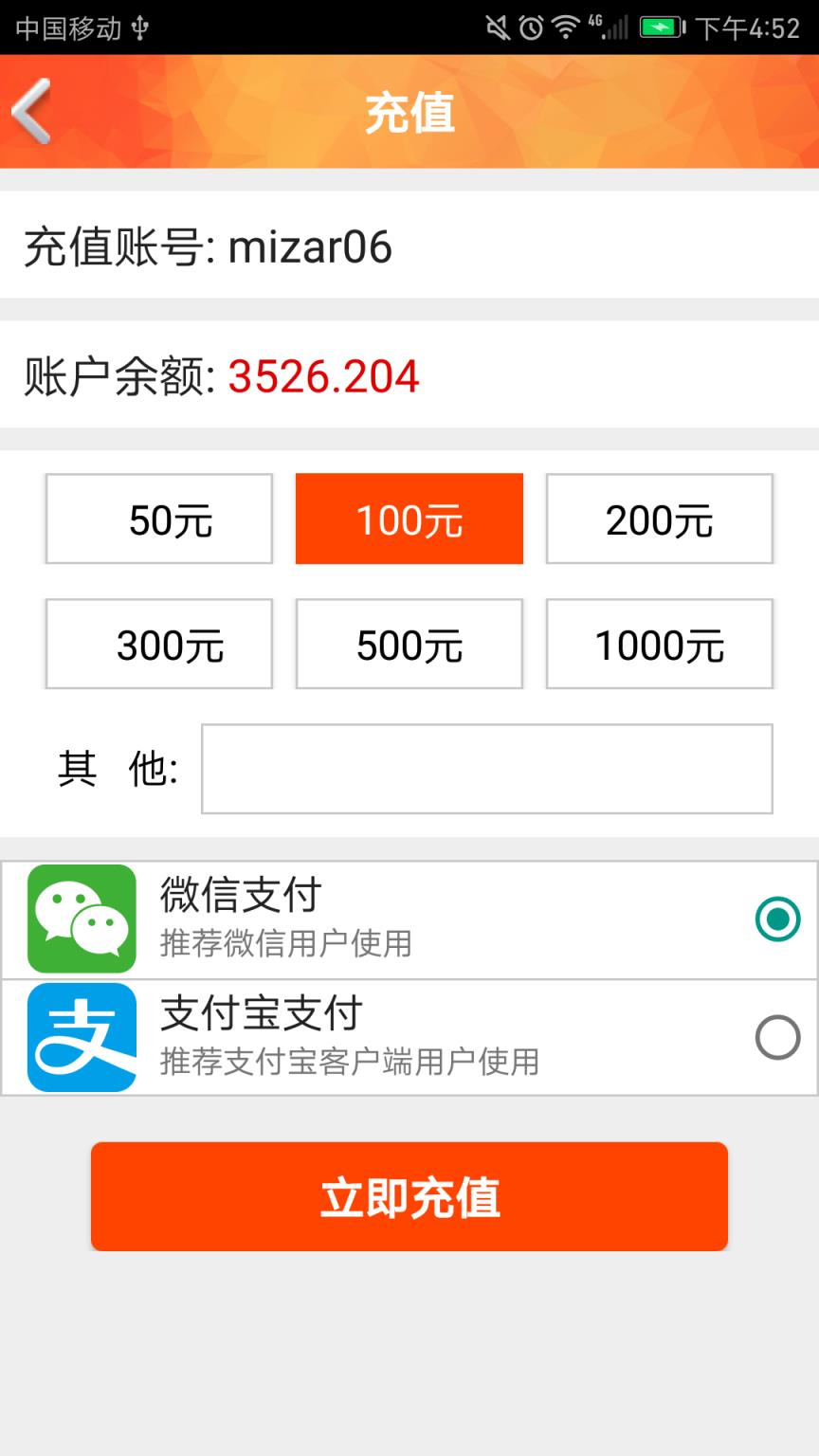Pick the 1000元 recharge amount
Image resolution: width=819 pixels, height=1456 pixels.
pyautogui.click(x=660, y=645)
